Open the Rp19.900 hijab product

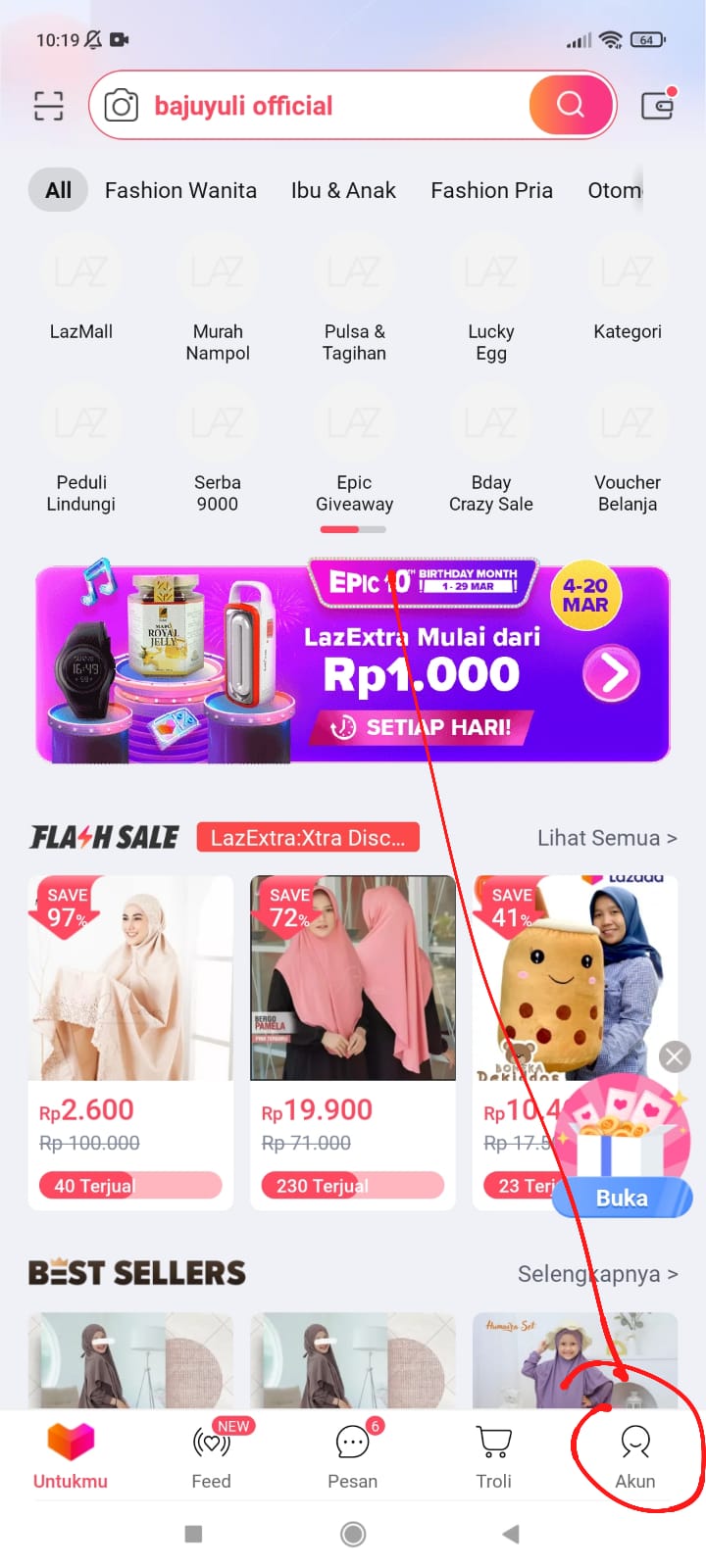[x=353, y=1043]
